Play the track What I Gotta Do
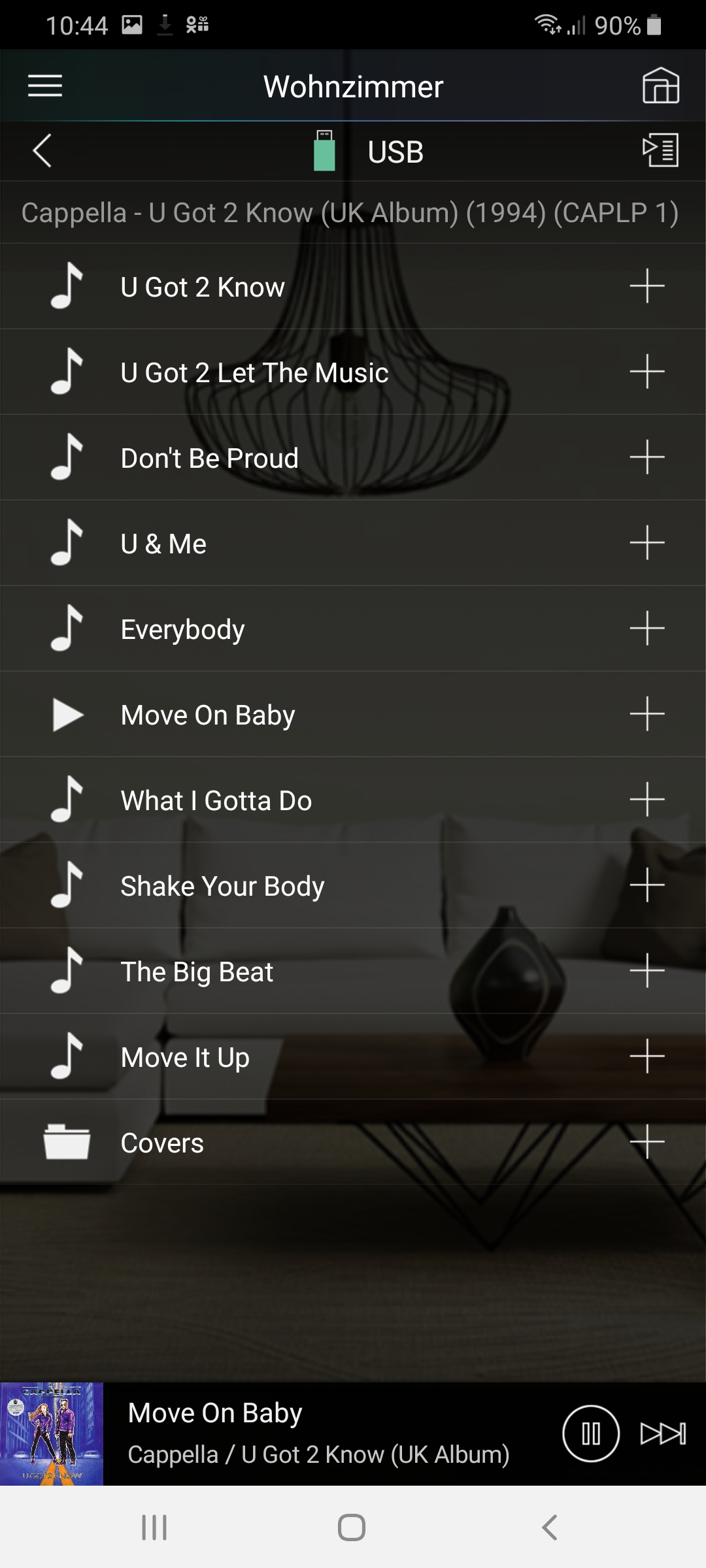The width and height of the screenshot is (706, 1568). (216, 801)
